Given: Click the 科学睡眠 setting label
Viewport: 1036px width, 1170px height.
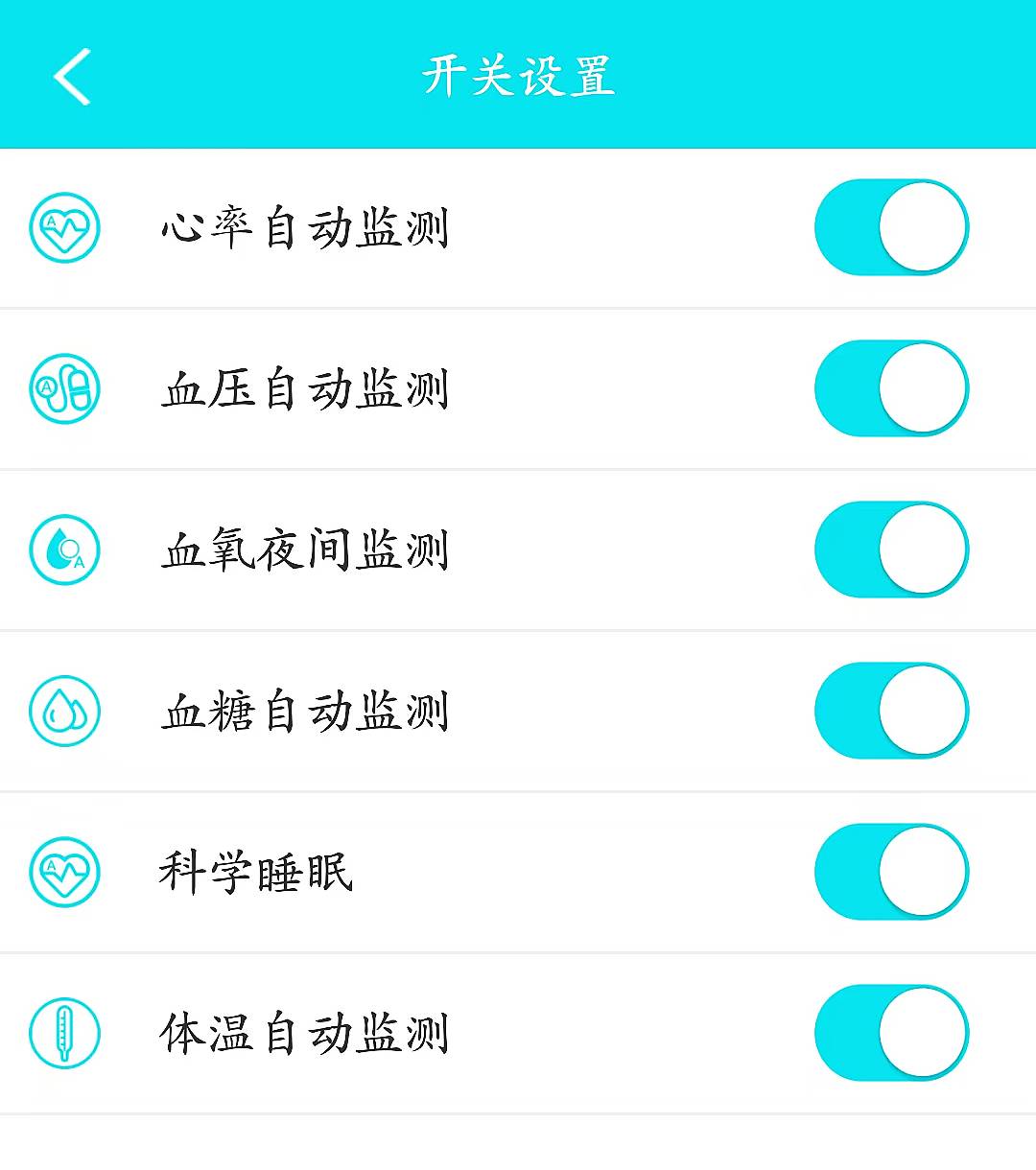Looking at the screenshot, I should point(255,871).
